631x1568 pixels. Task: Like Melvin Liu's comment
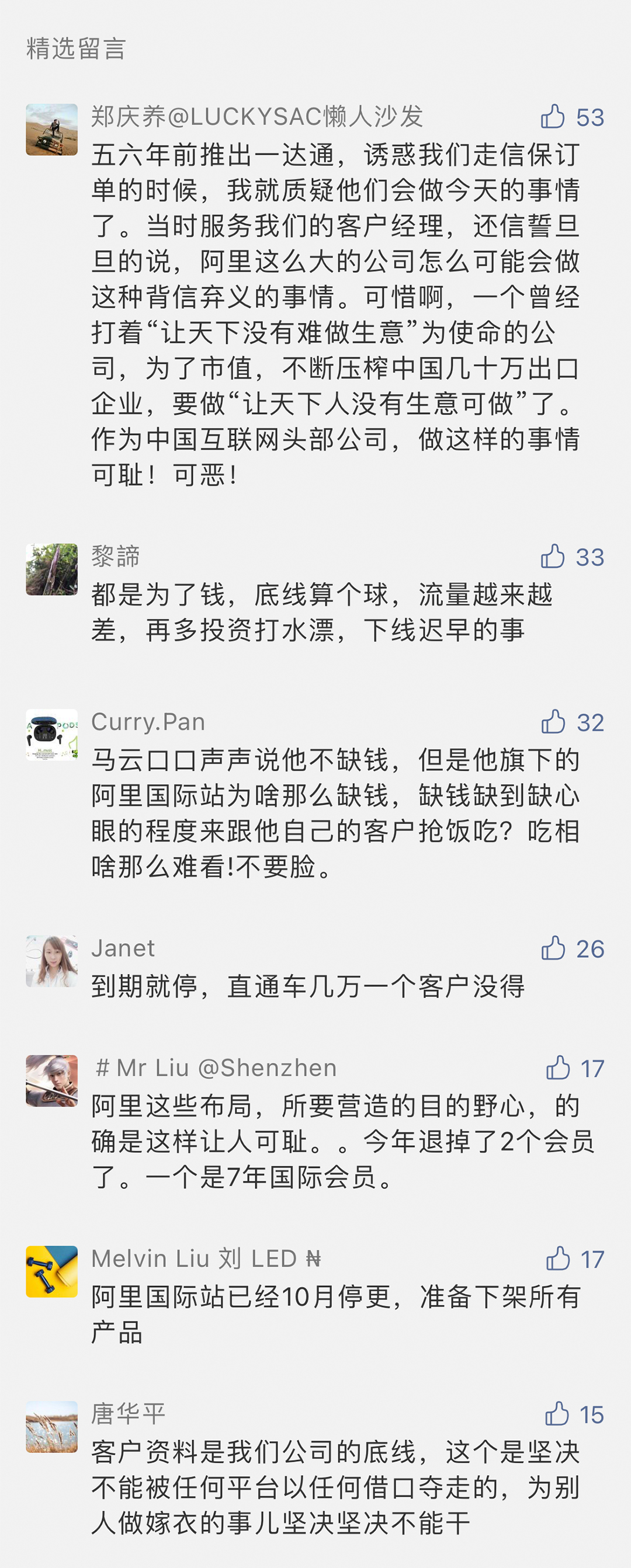coord(558,1258)
